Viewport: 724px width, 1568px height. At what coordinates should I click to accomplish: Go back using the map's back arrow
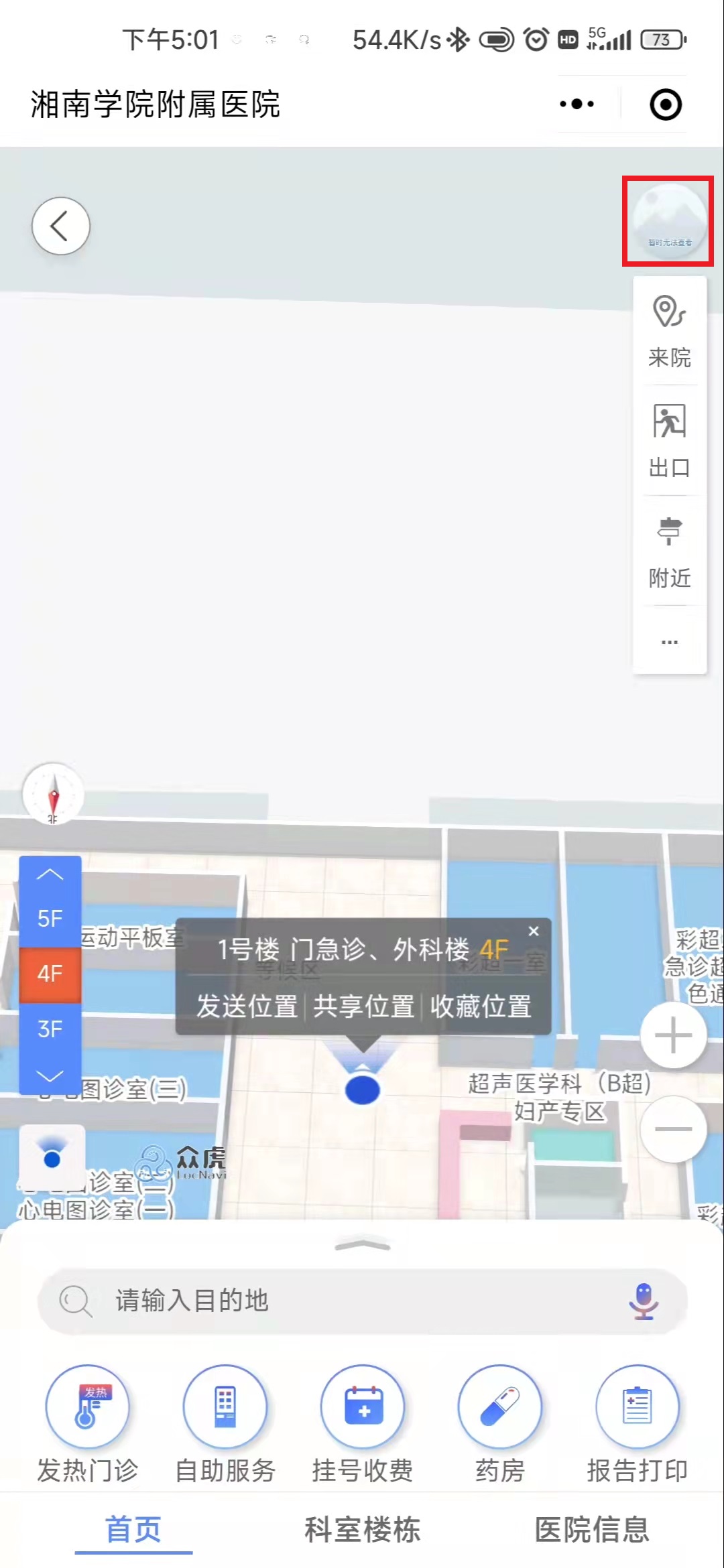pyautogui.click(x=60, y=226)
